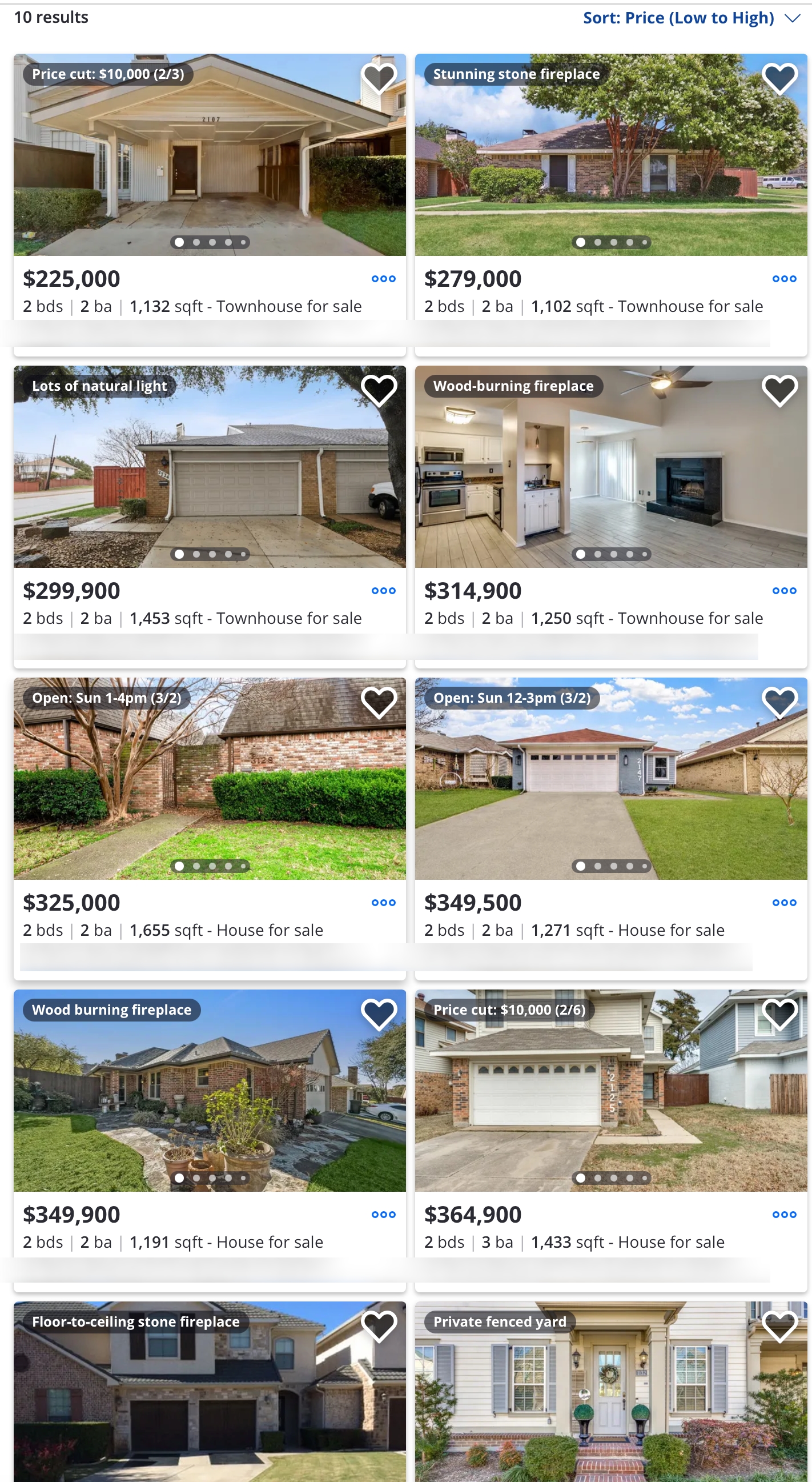Save the $279,000 townhouse with the heart
This screenshot has width=812, height=1482.
(779, 78)
